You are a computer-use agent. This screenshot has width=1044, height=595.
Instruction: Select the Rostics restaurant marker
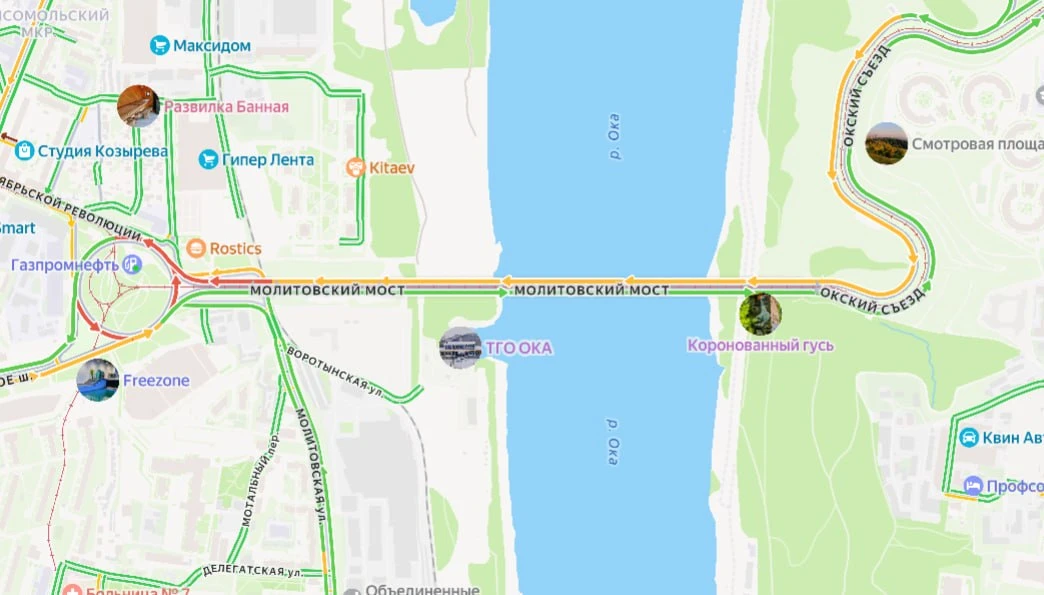point(196,248)
